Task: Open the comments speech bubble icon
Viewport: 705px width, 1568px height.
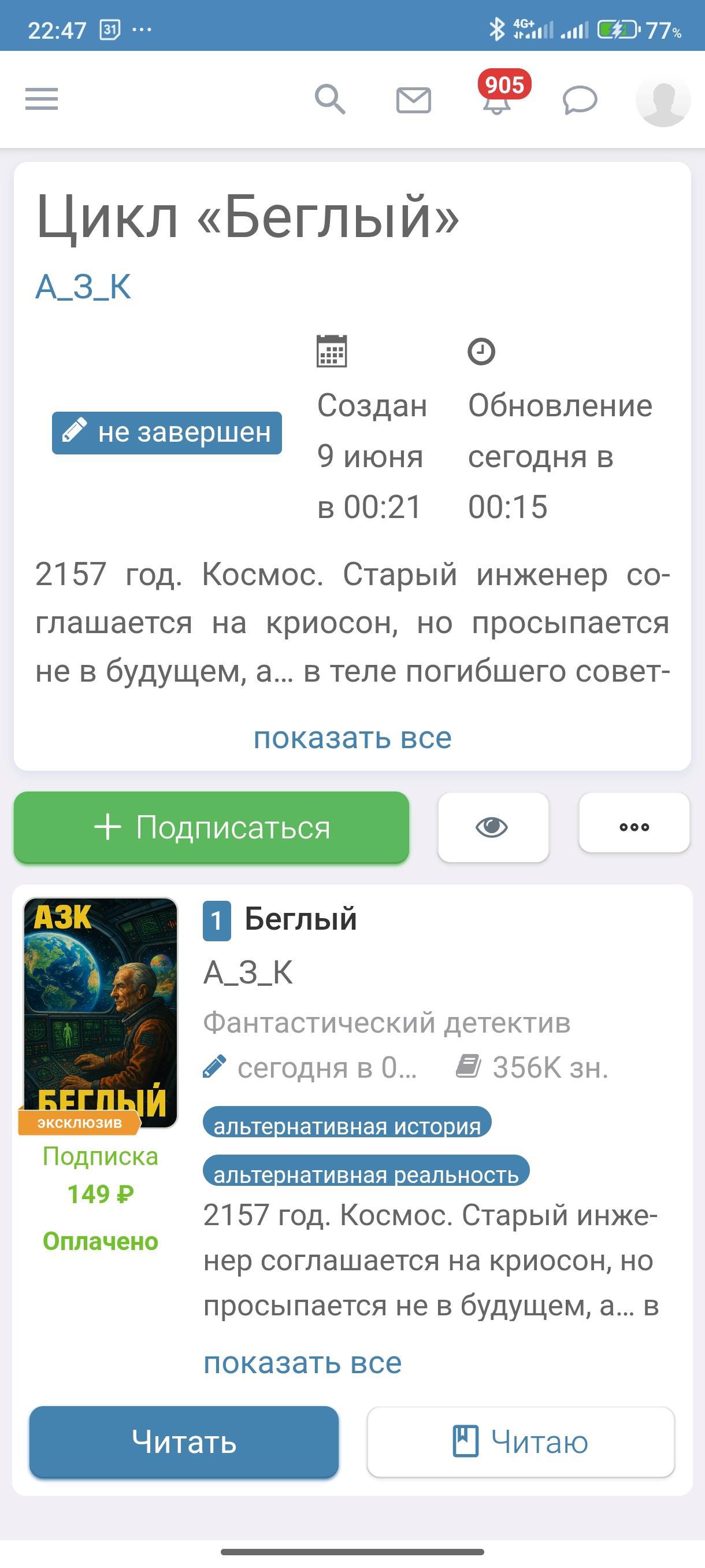Action: coord(580,100)
